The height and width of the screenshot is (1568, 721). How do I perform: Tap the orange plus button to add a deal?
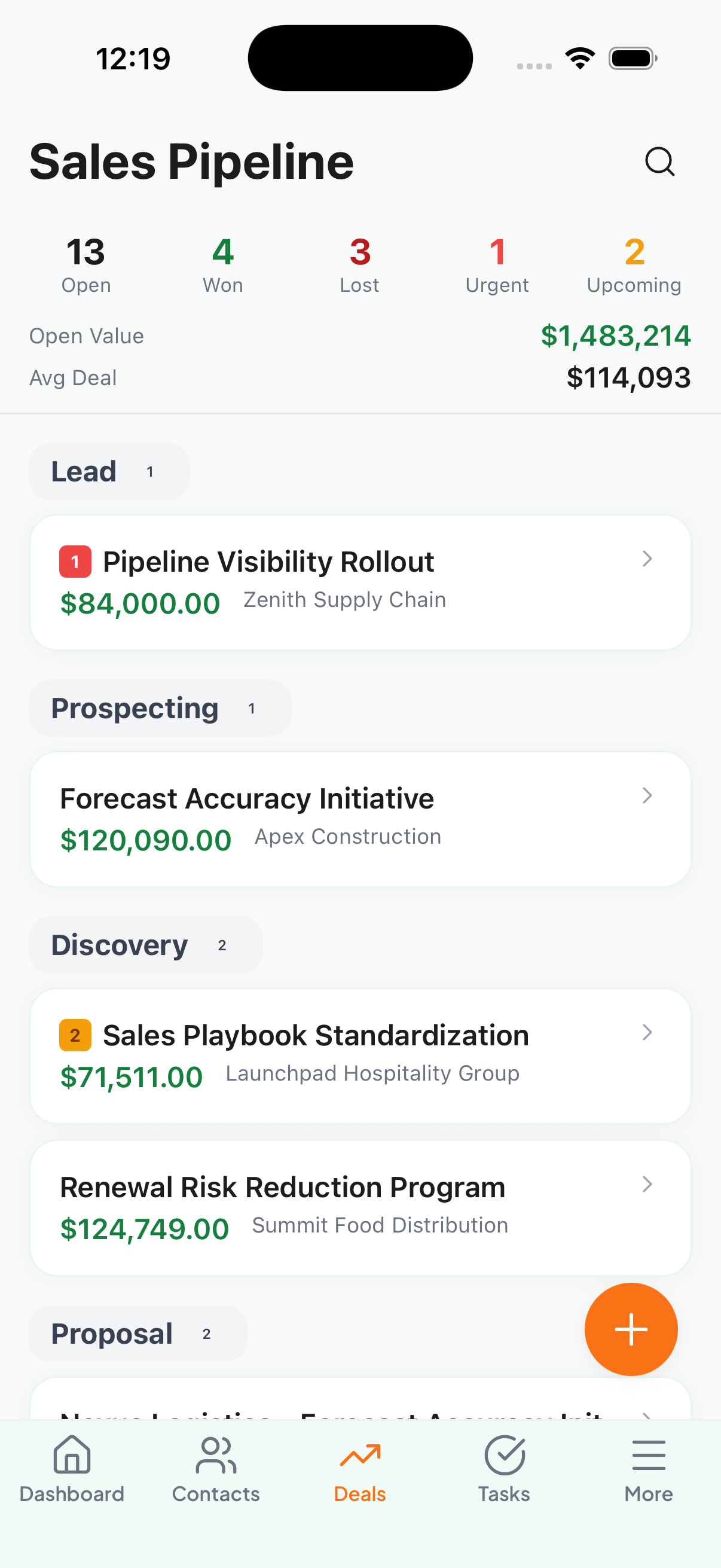click(631, 1329)
